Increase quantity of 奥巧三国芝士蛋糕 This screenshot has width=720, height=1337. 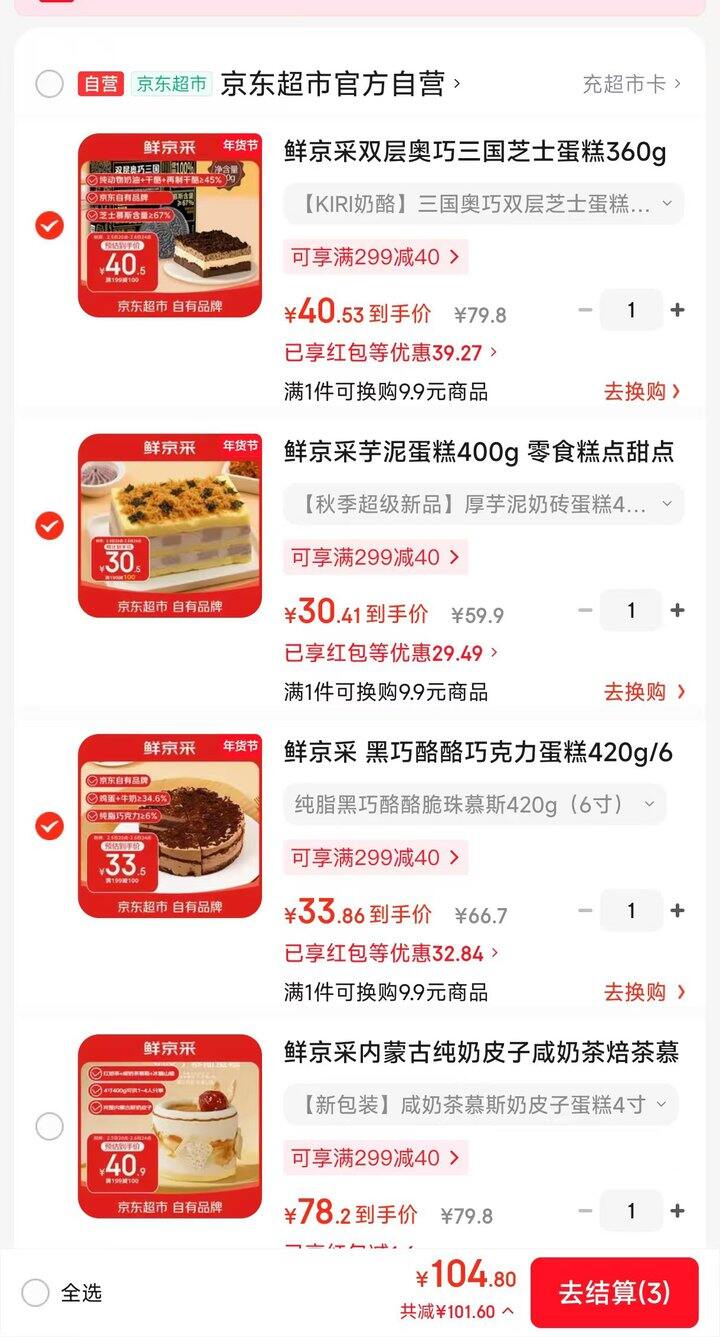tap(678, 310)
